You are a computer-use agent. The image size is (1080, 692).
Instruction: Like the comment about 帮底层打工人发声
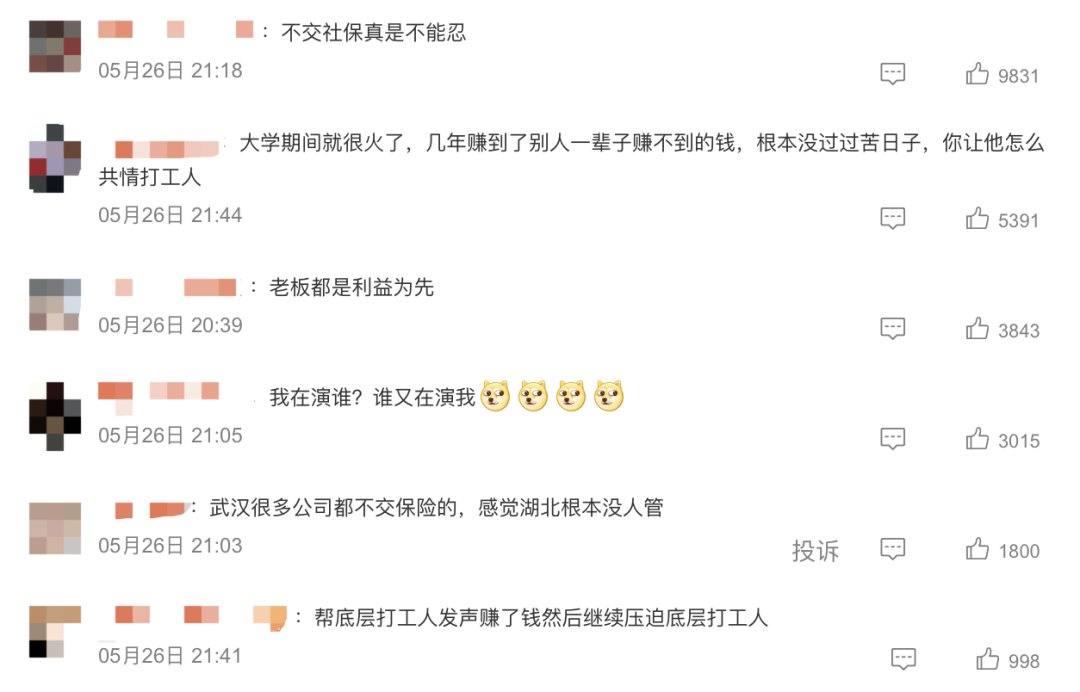(x=987, y=659)
